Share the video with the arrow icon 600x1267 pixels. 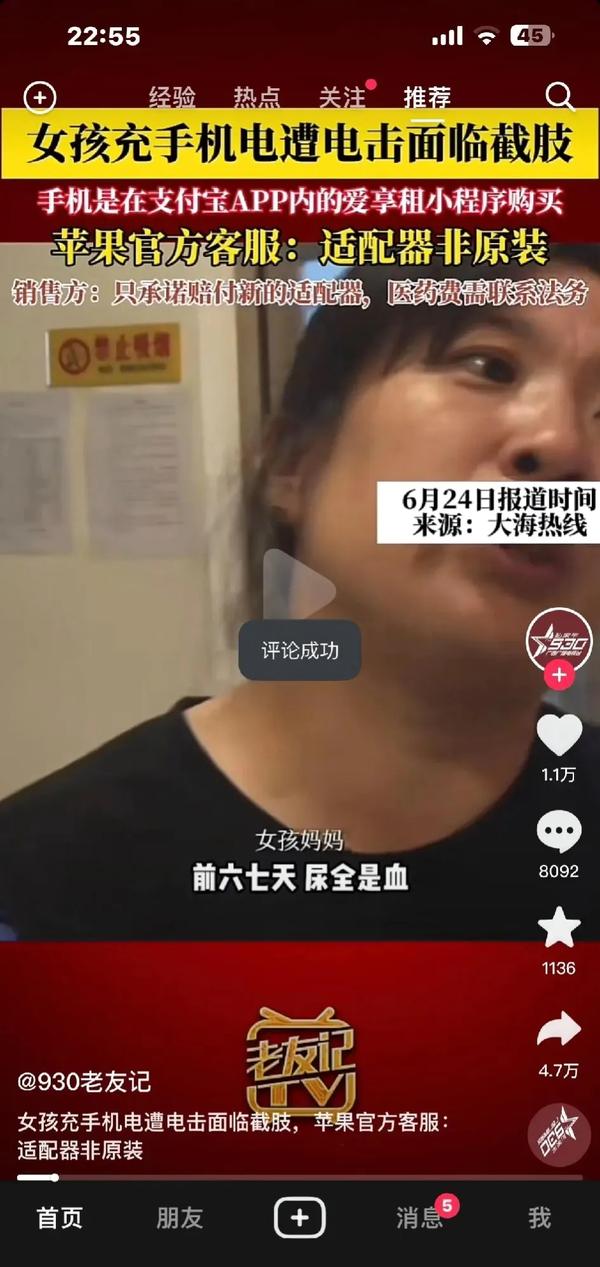pyautogui.click(x=559, y=1029)
